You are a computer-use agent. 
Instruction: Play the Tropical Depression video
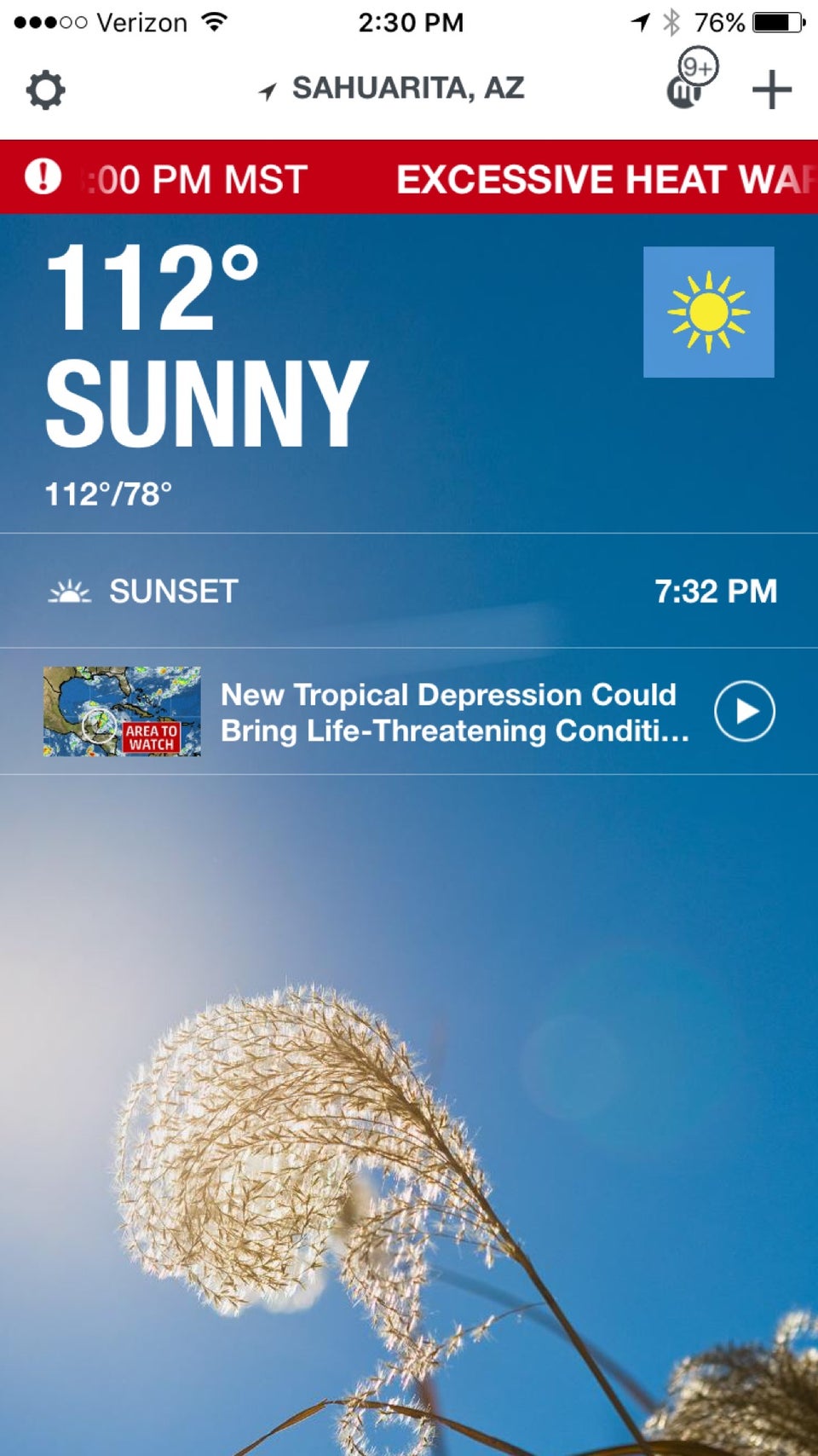click(744, 711)
